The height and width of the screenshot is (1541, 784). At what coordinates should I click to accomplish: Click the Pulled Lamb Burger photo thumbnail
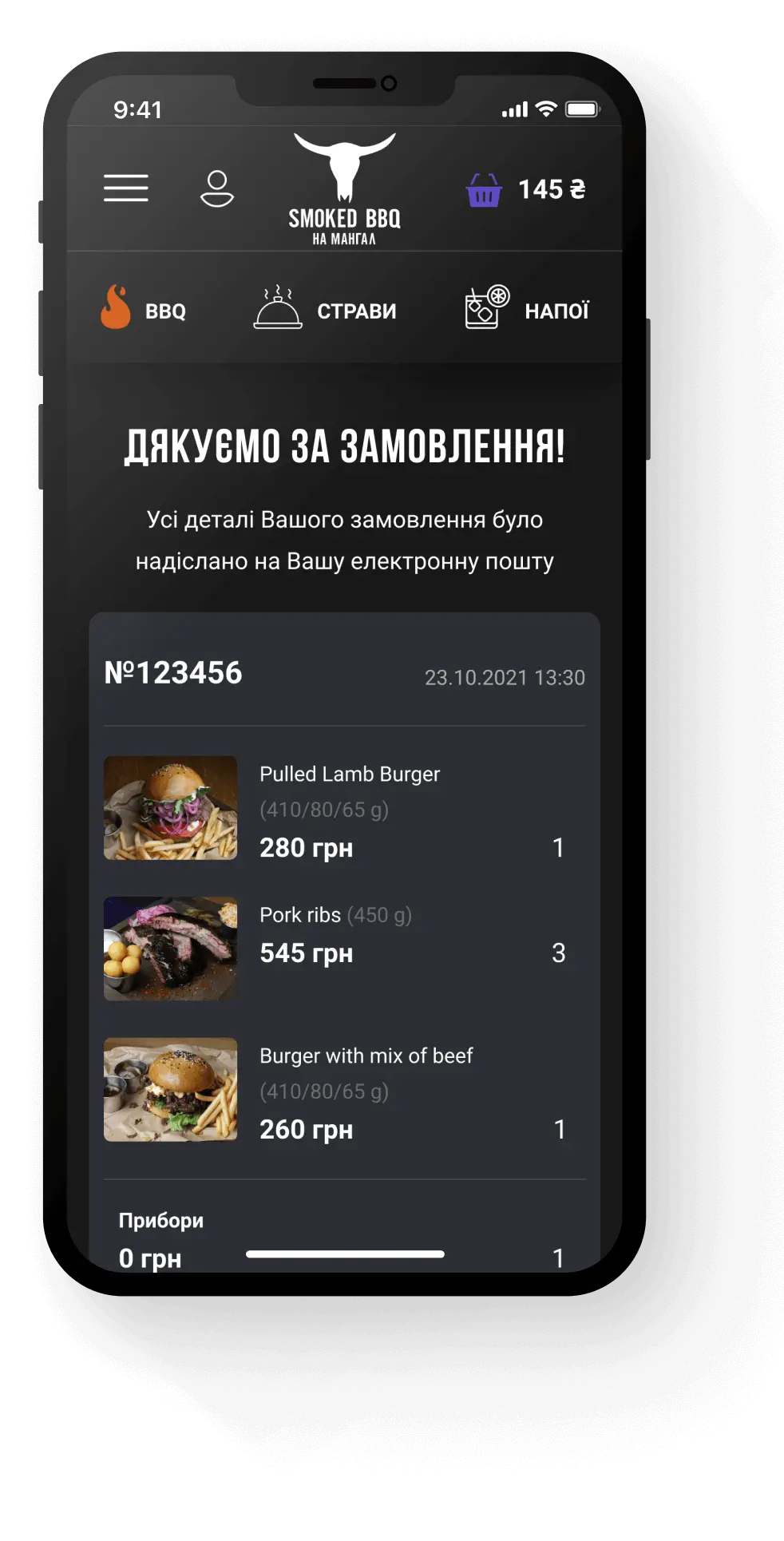coord(170,807)
